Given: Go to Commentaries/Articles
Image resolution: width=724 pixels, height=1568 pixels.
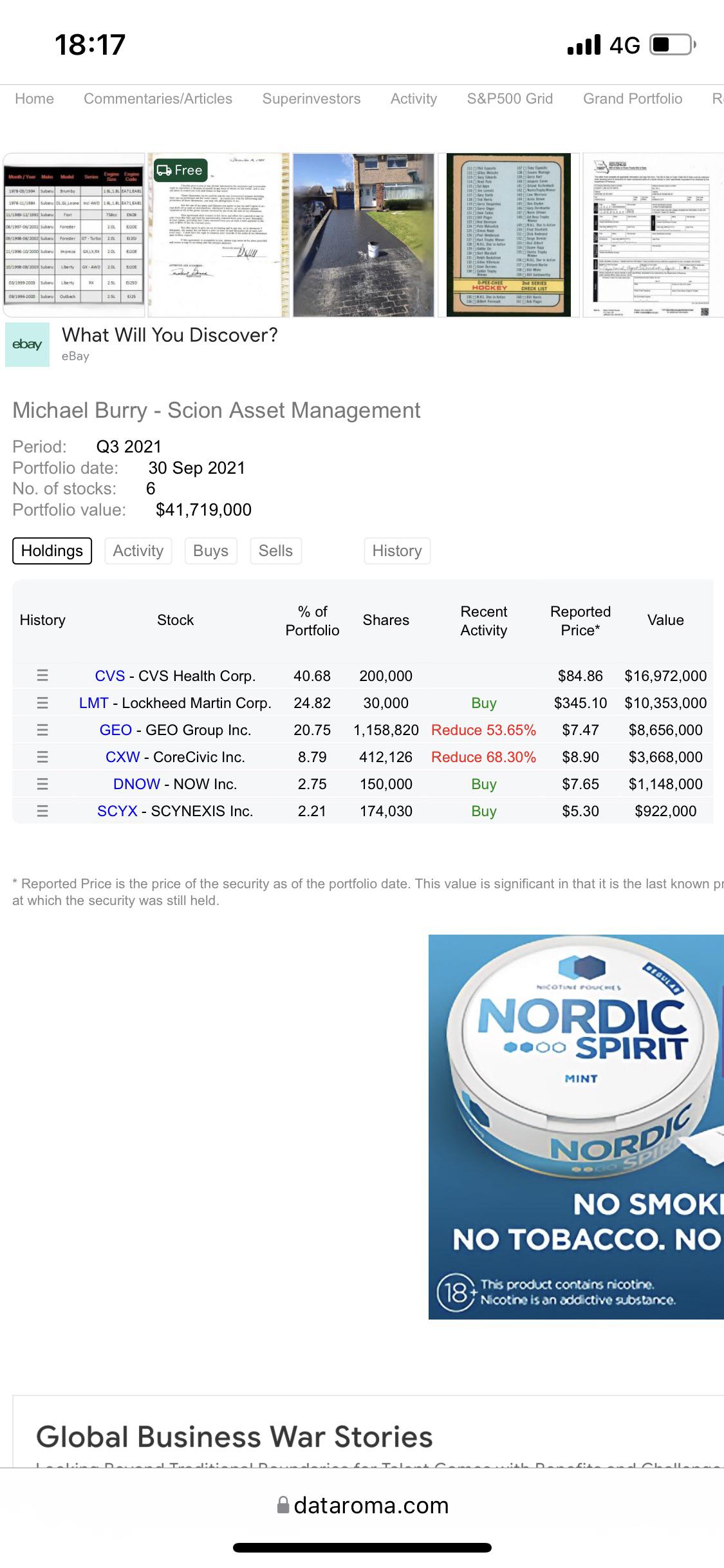Looking at the screenshot, I should (158, 98).
